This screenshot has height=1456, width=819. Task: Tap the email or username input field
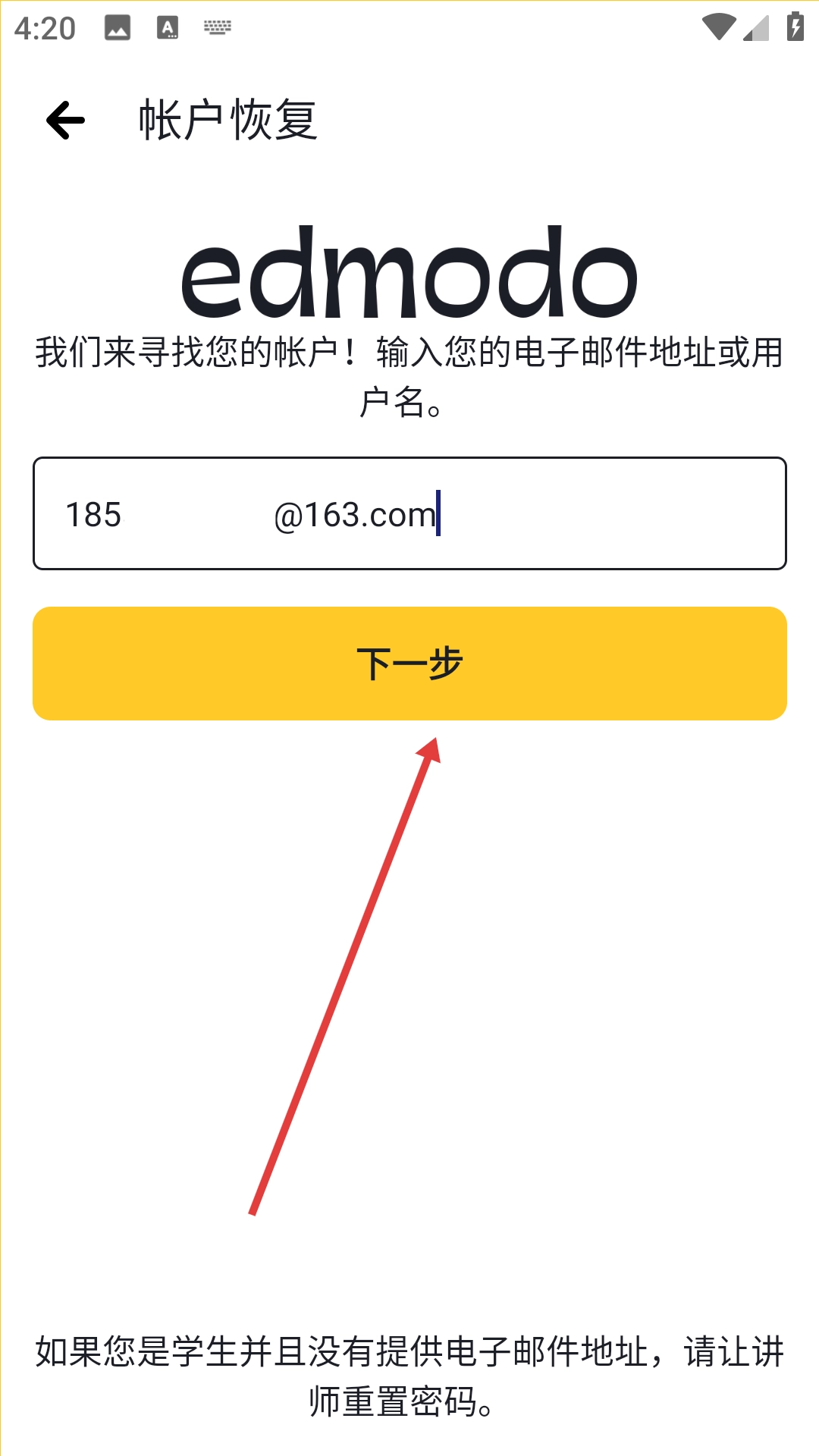(409, 513)
